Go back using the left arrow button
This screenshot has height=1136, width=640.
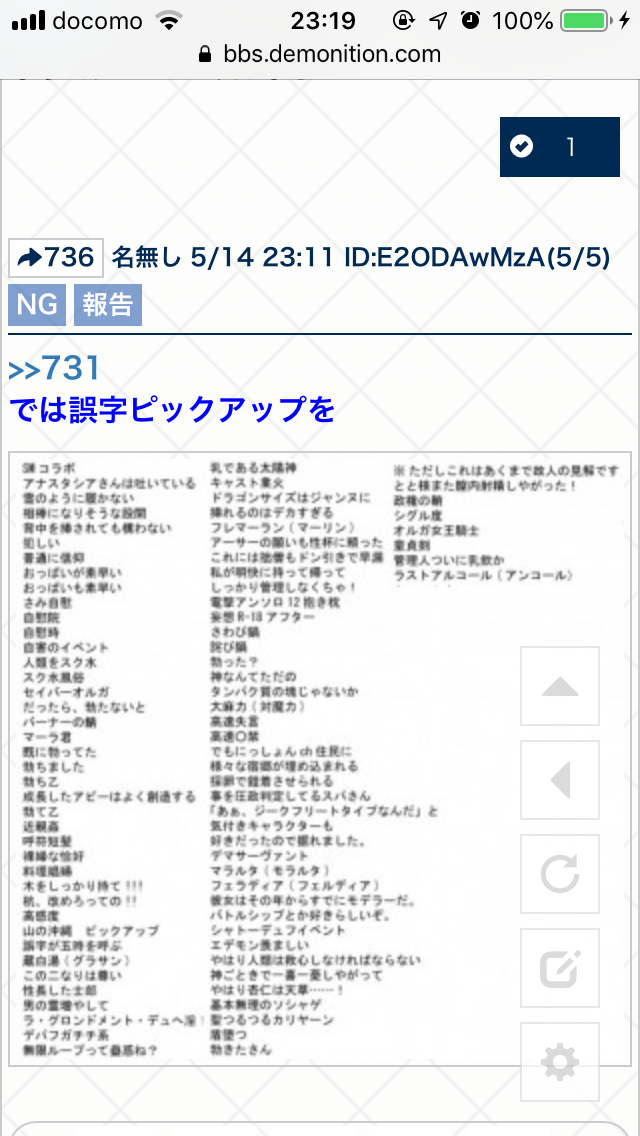tap(559, 780)
